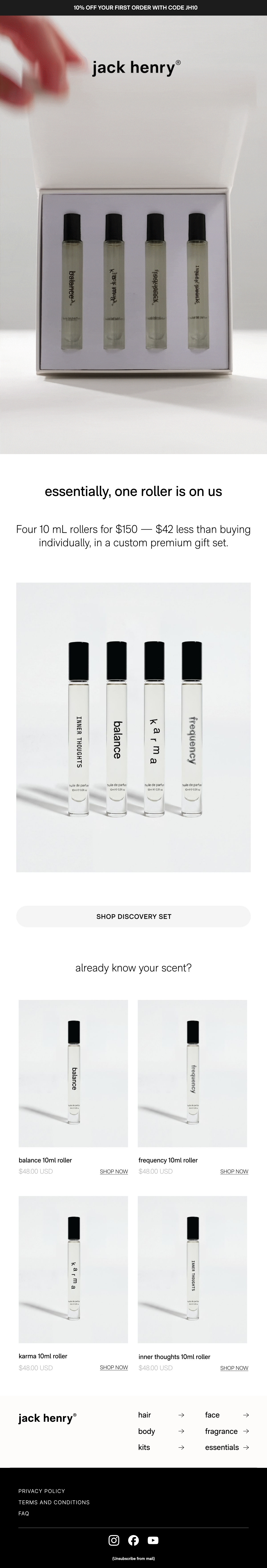Screen dimensions: 267x1568
Task: Visit the YouTube channel
Action: pyautogui.click(x=153, y=1540)
